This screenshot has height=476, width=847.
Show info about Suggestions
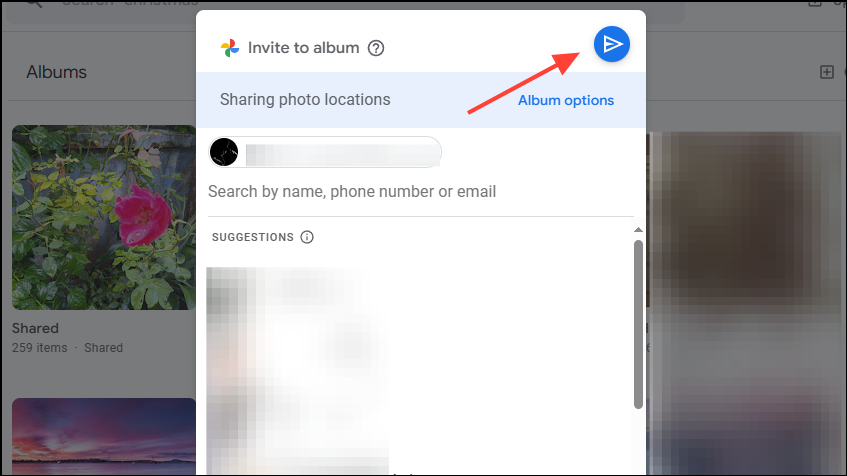(307, 237)
